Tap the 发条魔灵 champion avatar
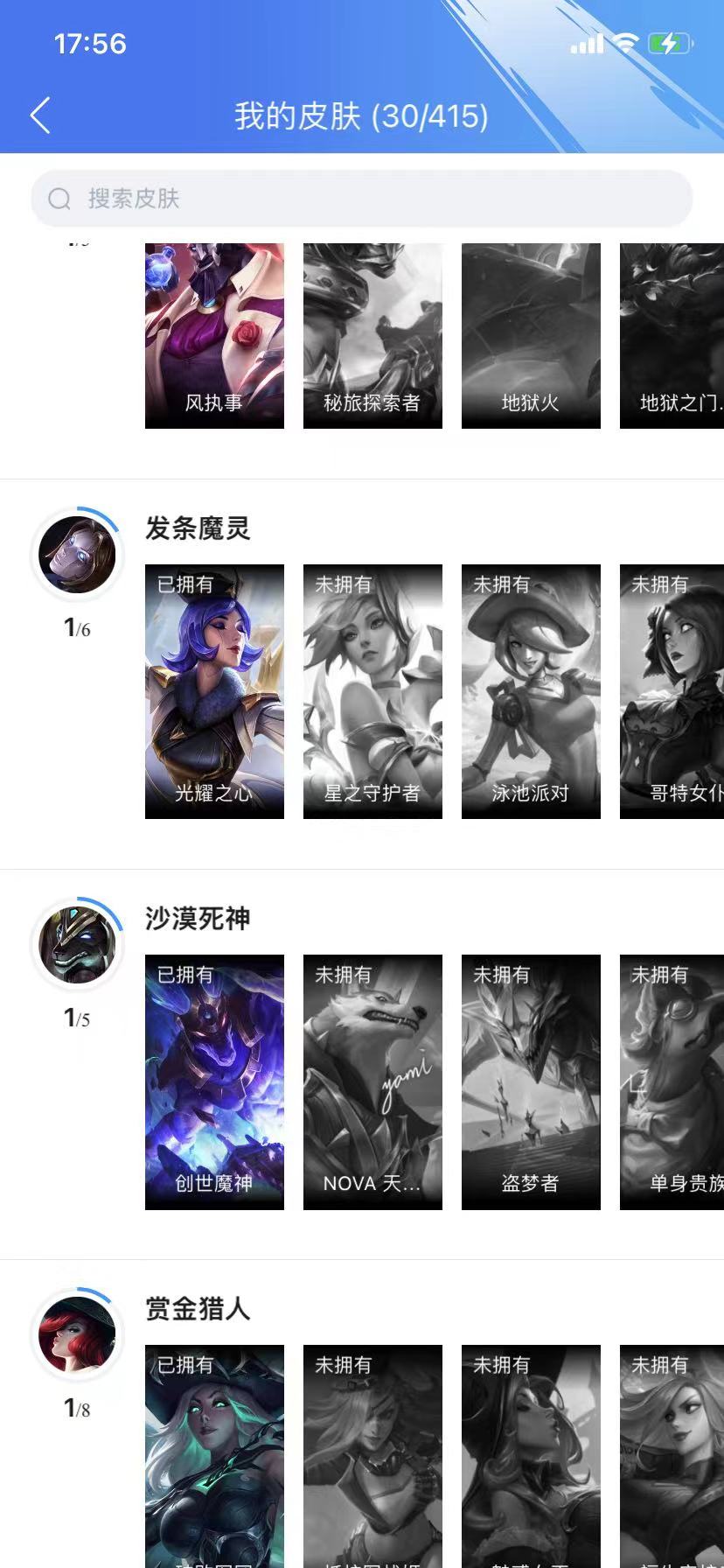The height and width of the screenshot is (1568, 724). pos(77,555)
